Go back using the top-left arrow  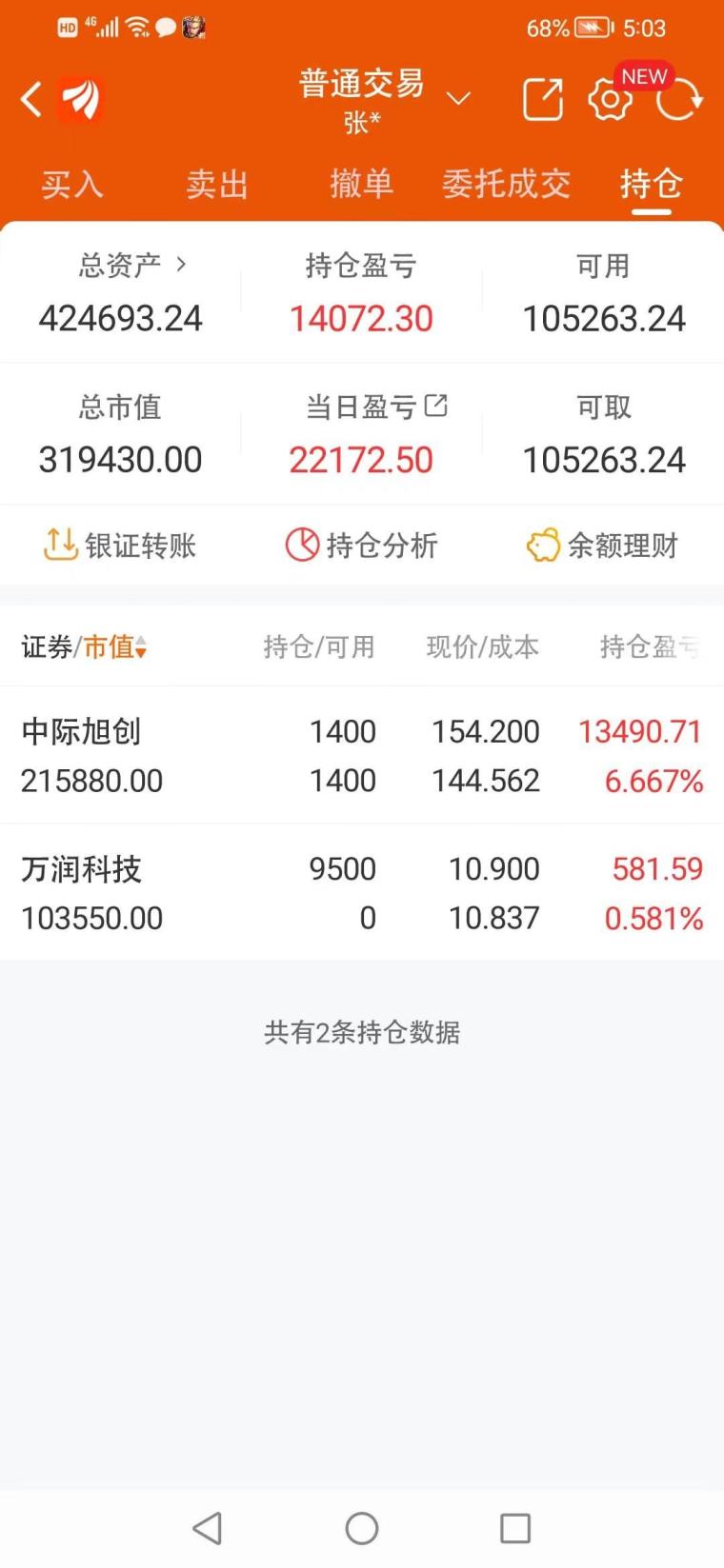[31, 99]
